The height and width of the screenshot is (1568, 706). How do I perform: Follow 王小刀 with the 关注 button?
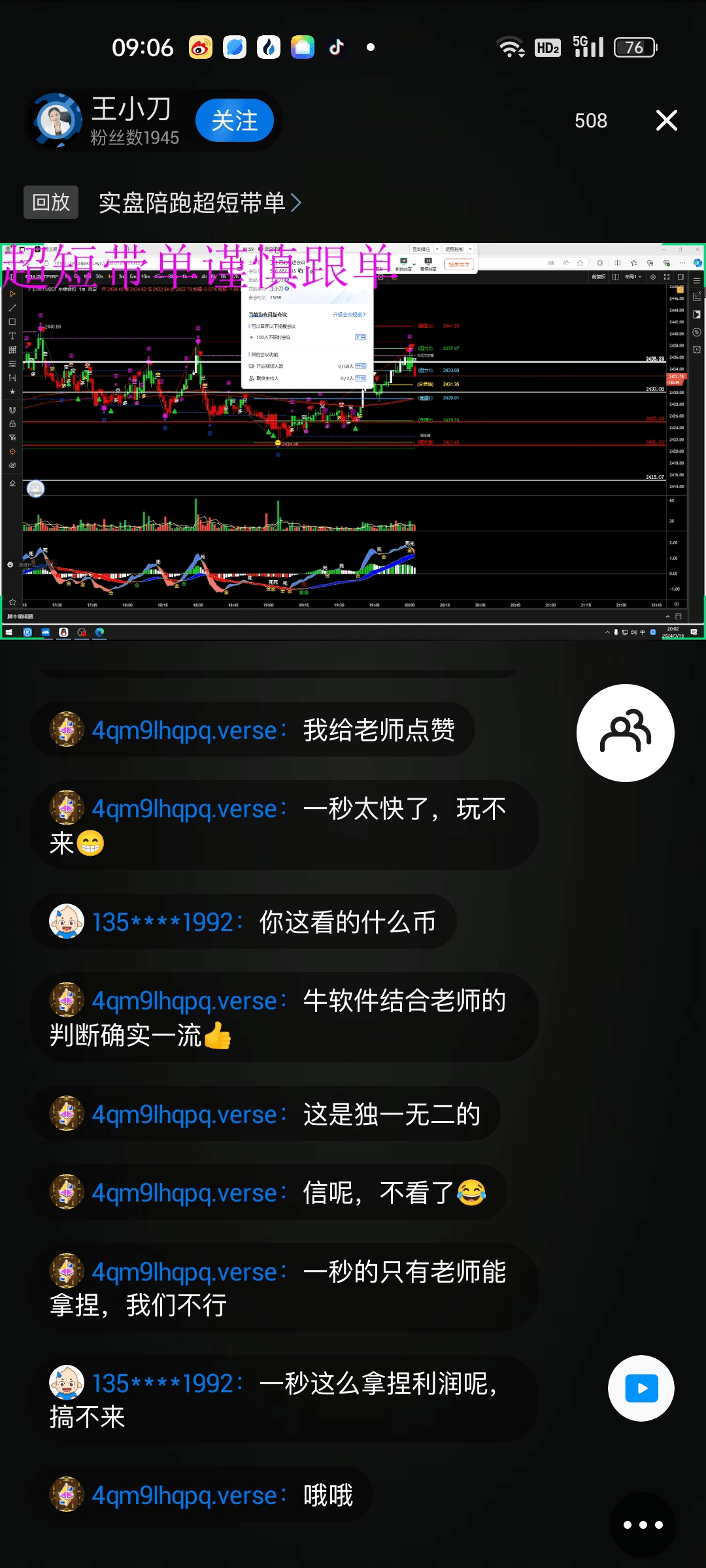(234, 121)
